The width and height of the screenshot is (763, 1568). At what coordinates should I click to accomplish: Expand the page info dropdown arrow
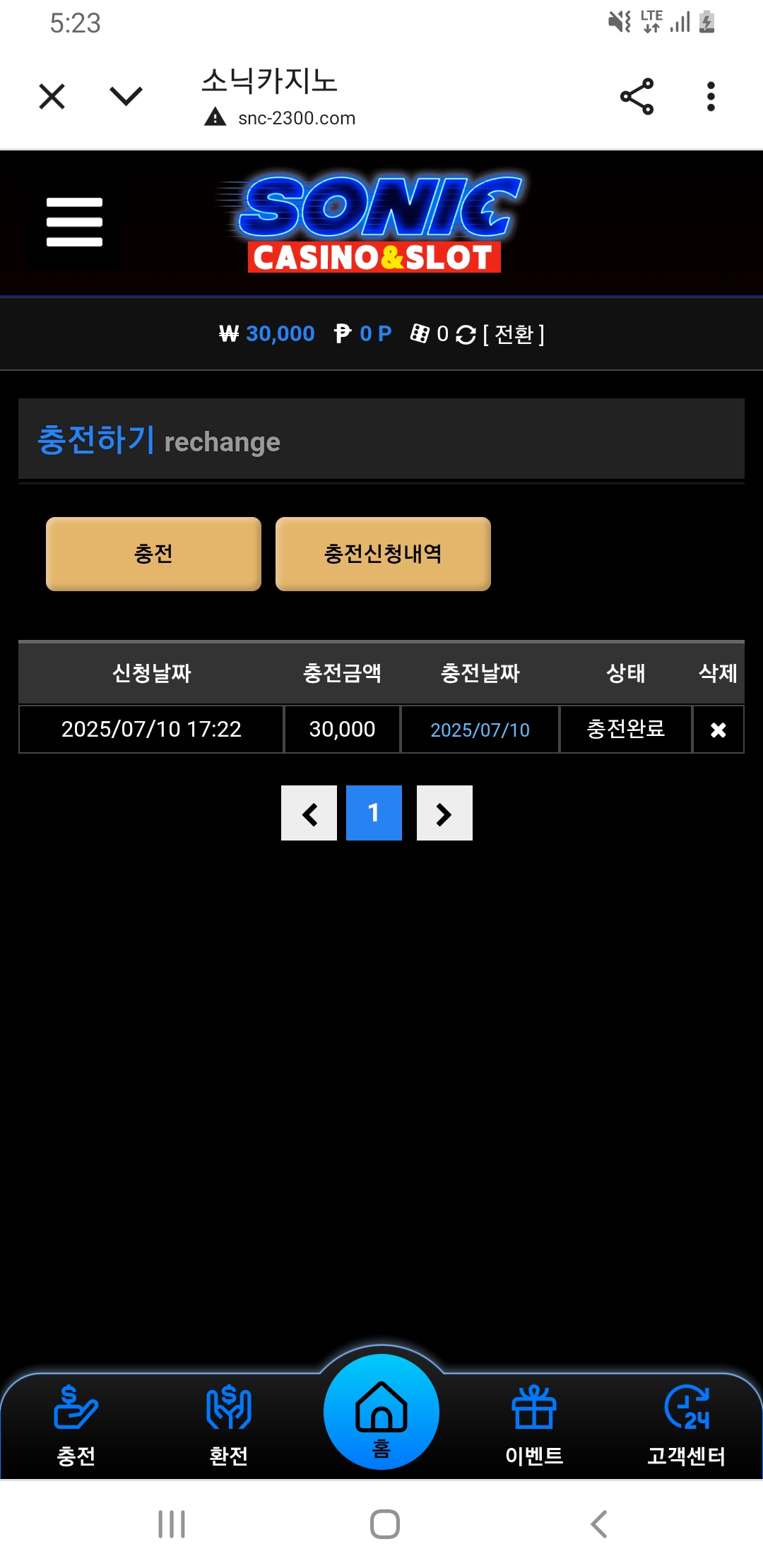click(x=126, y=96)
